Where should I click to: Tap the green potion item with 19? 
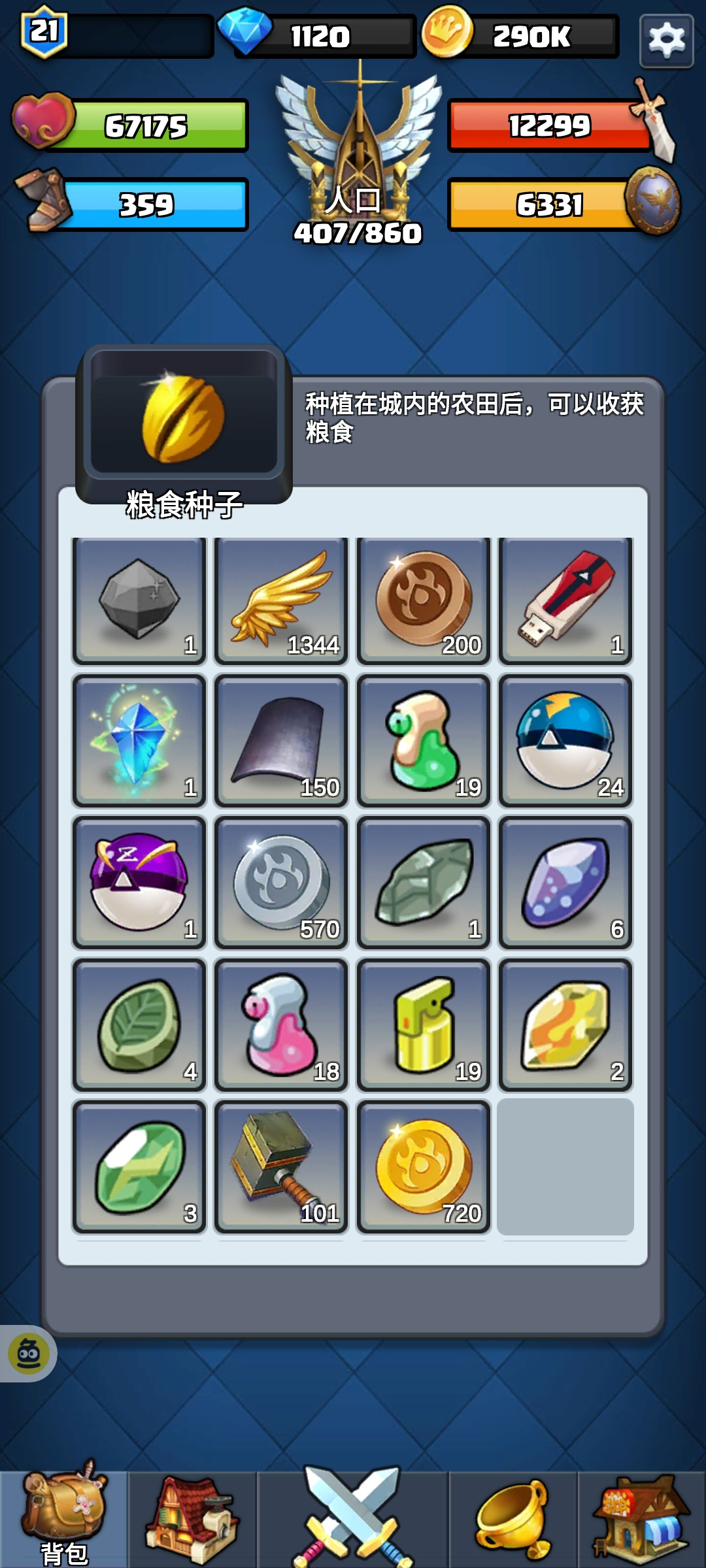(424, 741)
